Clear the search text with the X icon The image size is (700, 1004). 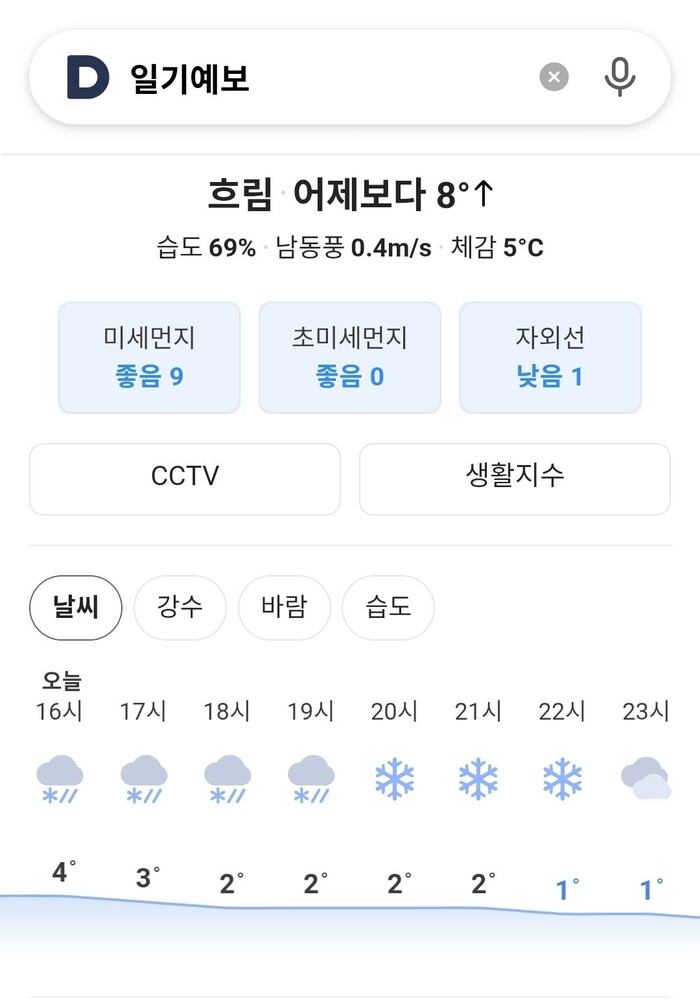click(554, 77)
